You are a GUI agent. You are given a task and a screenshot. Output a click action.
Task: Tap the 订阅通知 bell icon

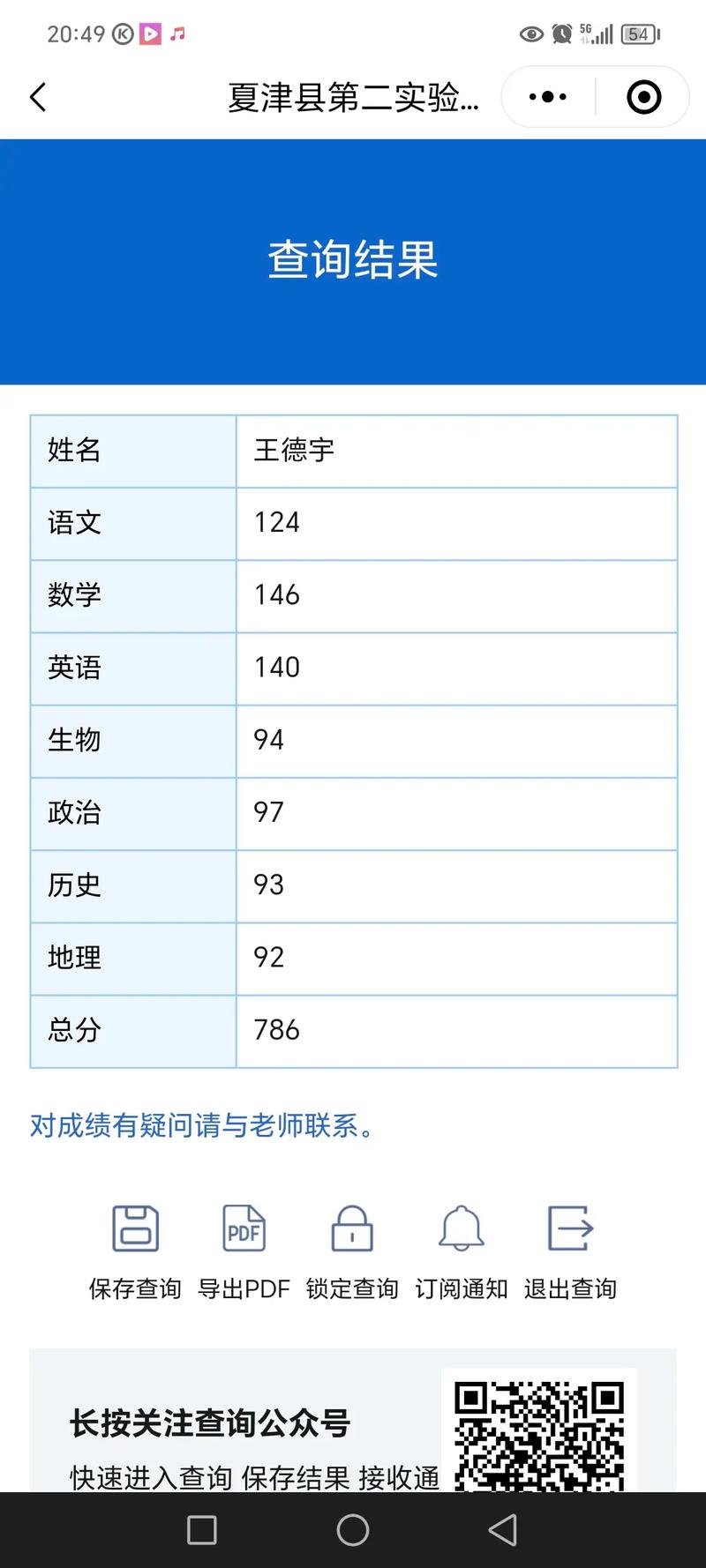tap(460, 1228)
